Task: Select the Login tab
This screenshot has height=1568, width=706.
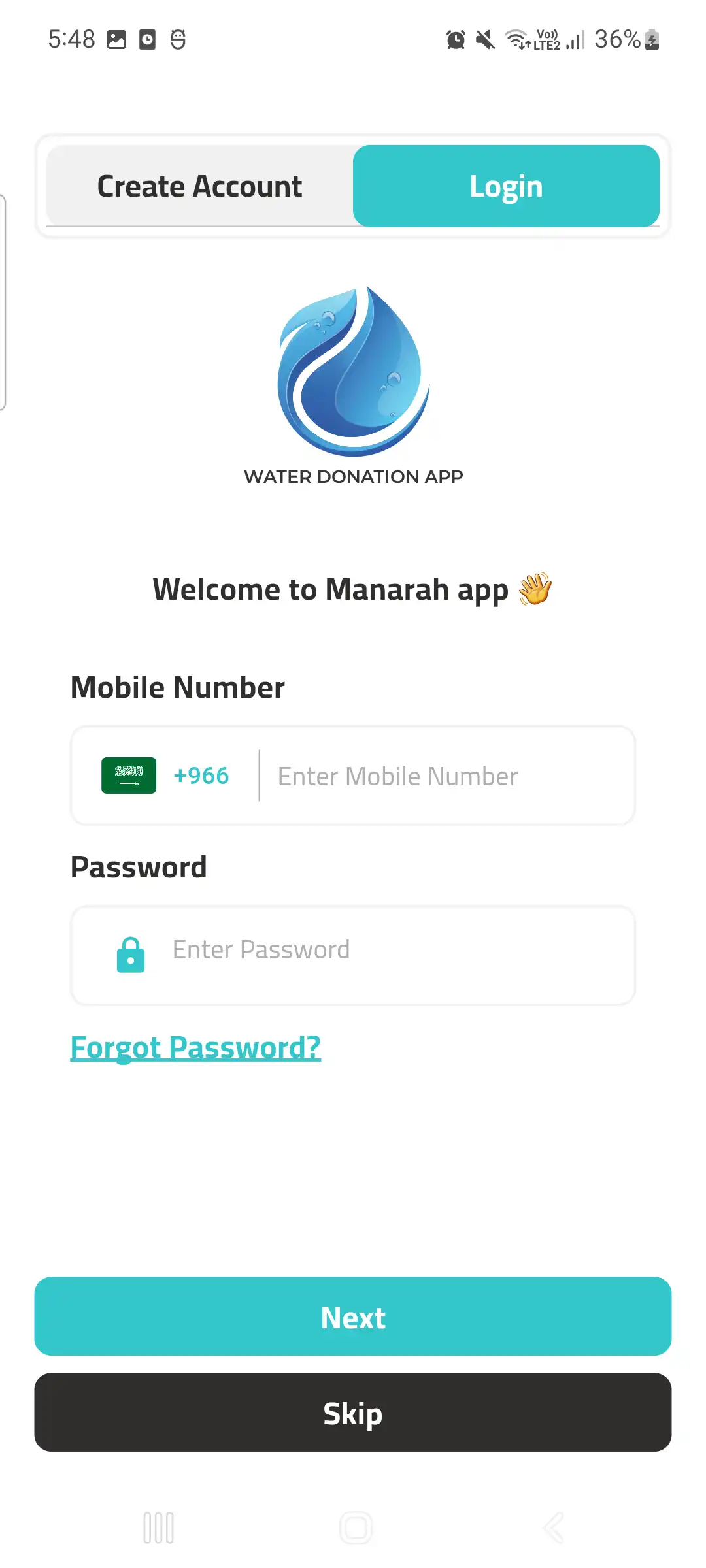Action: click(506, 186)
